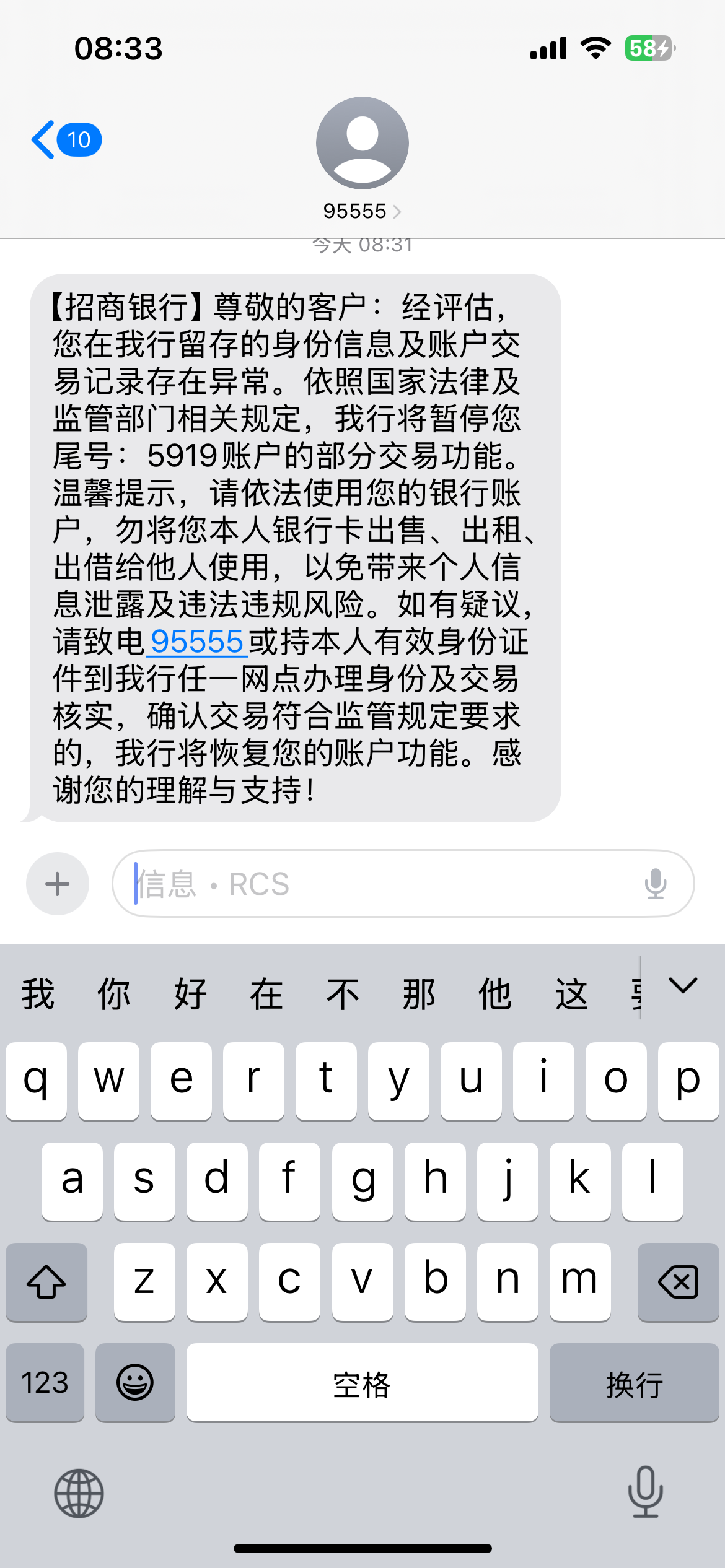This screenshot has width=725, height=1568.
Task: Expand the candidate word list
Action: [x=683, y=986]
